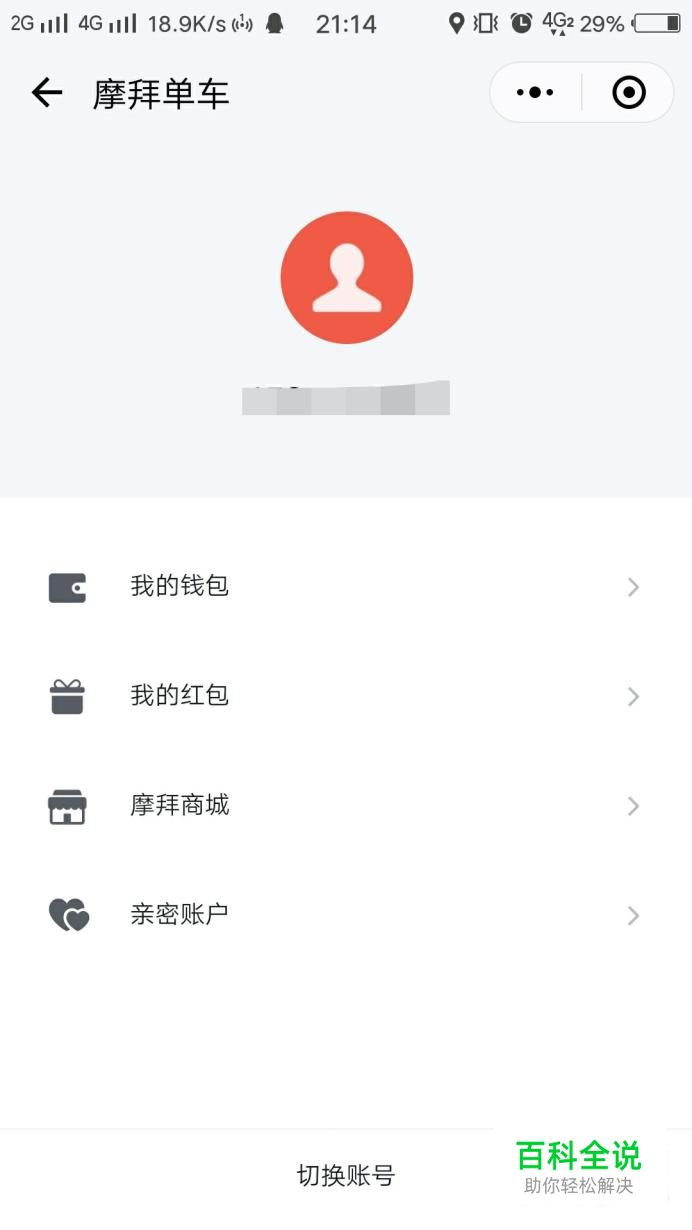Go back using the top-left arrow
This screenshot has width=692, height=1230.
(47, 93)
